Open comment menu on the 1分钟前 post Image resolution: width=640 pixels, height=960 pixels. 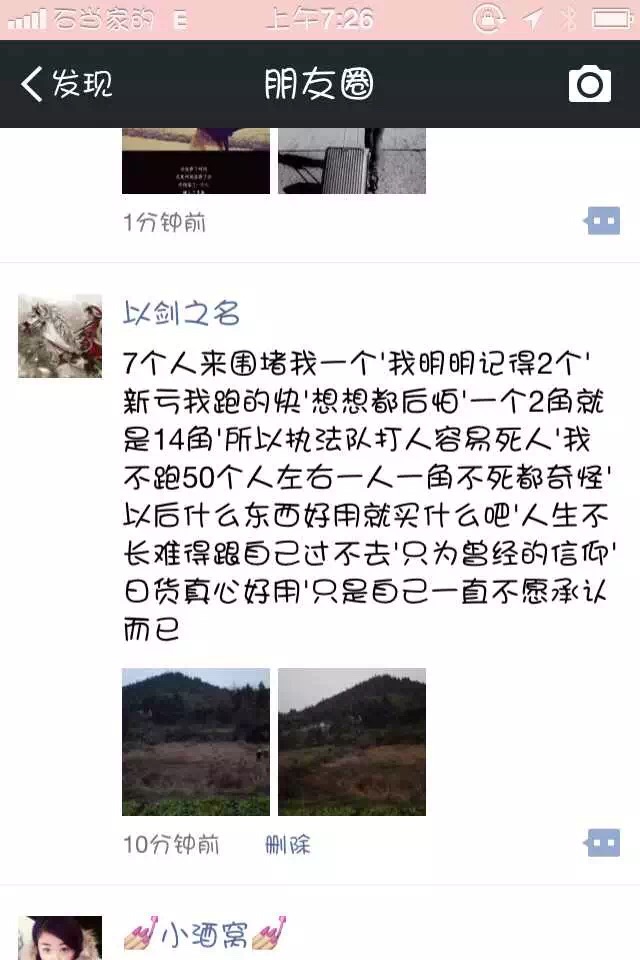coord(603,221)
